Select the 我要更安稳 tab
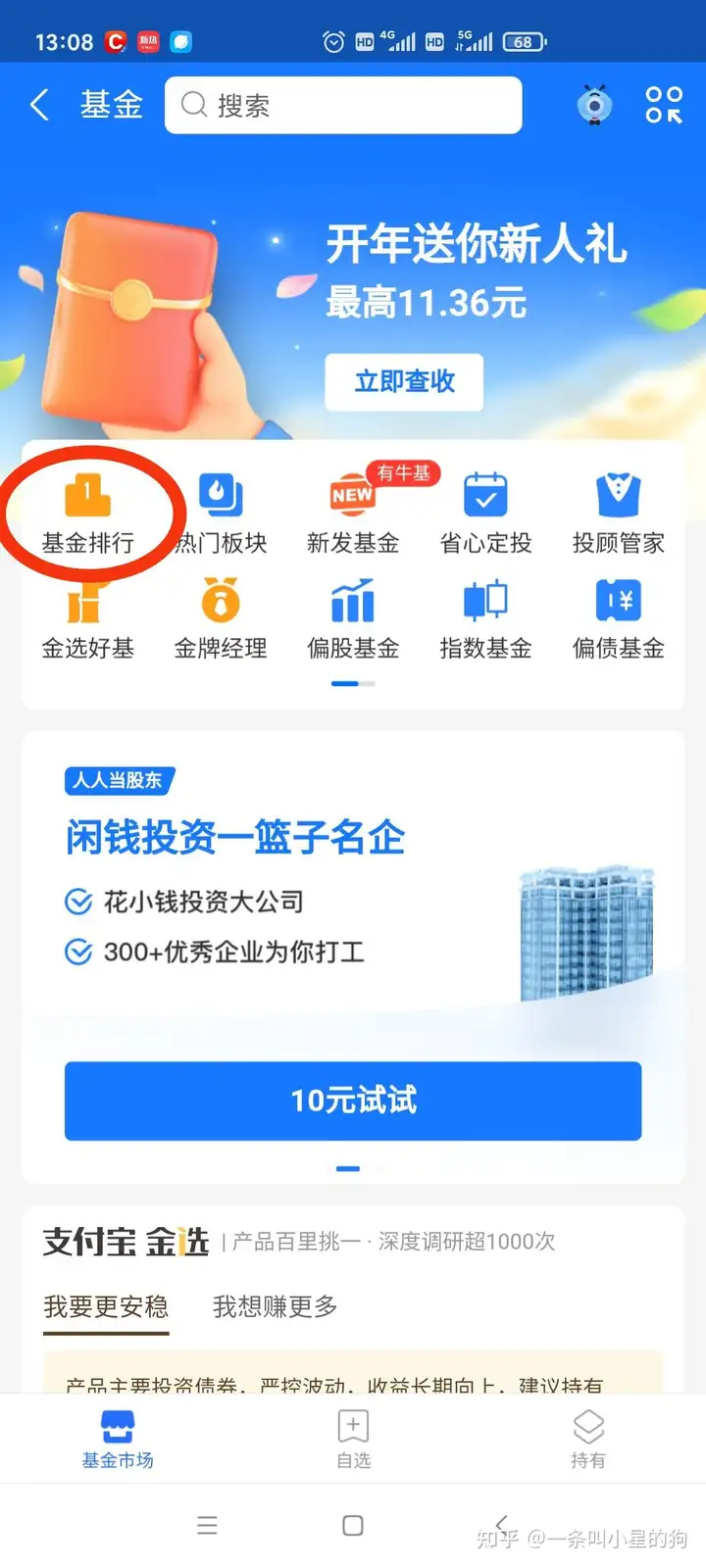This screenshot has width=706, height=1568. click(106, 1306)
